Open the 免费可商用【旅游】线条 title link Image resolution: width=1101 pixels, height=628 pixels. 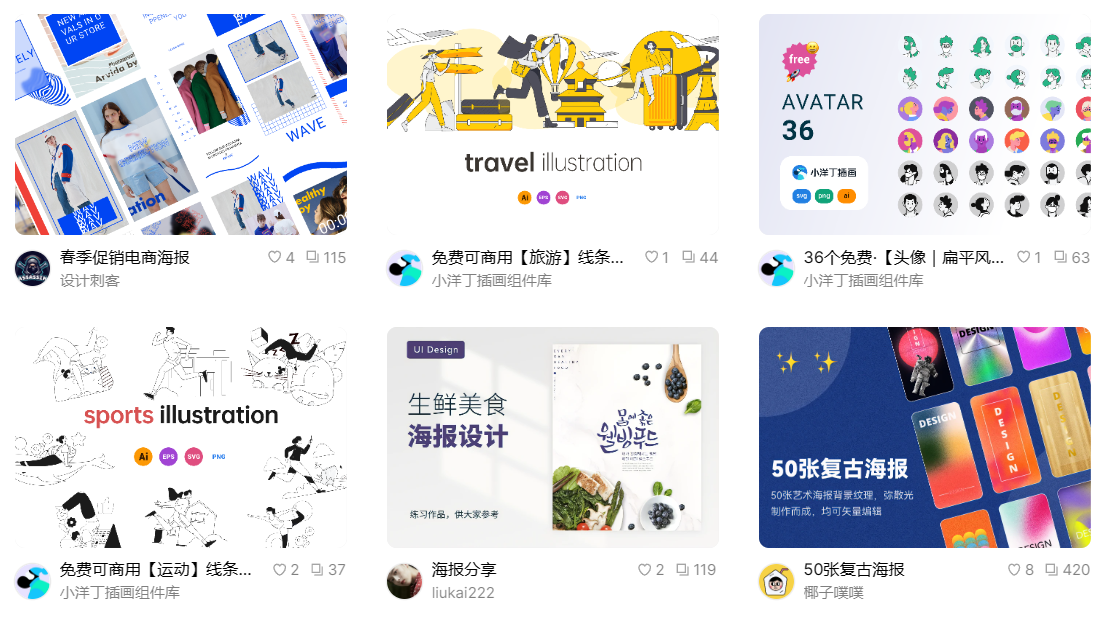[x=528, y=257]
